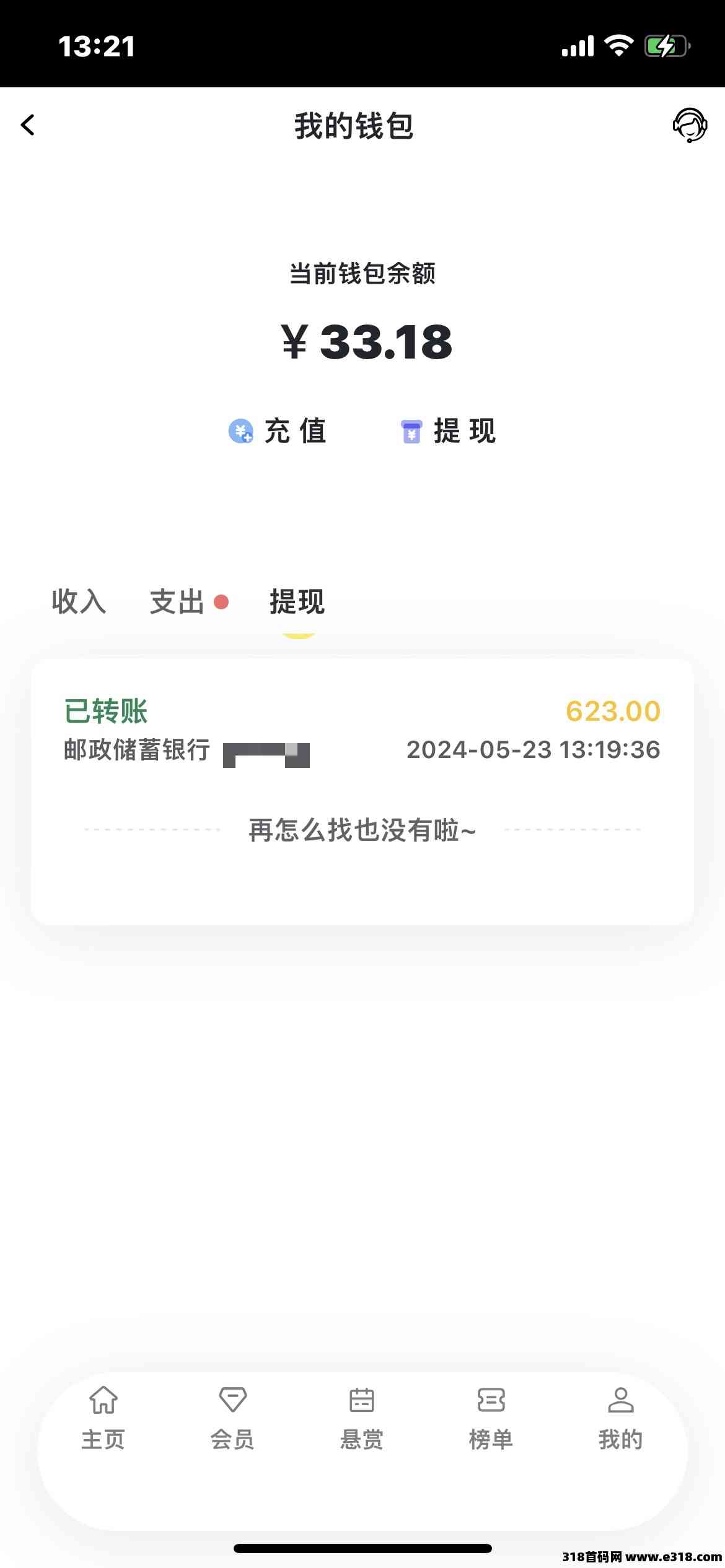Switch to the 榜单 rankings tab

pyautogui.click(x=491, y=1418)
